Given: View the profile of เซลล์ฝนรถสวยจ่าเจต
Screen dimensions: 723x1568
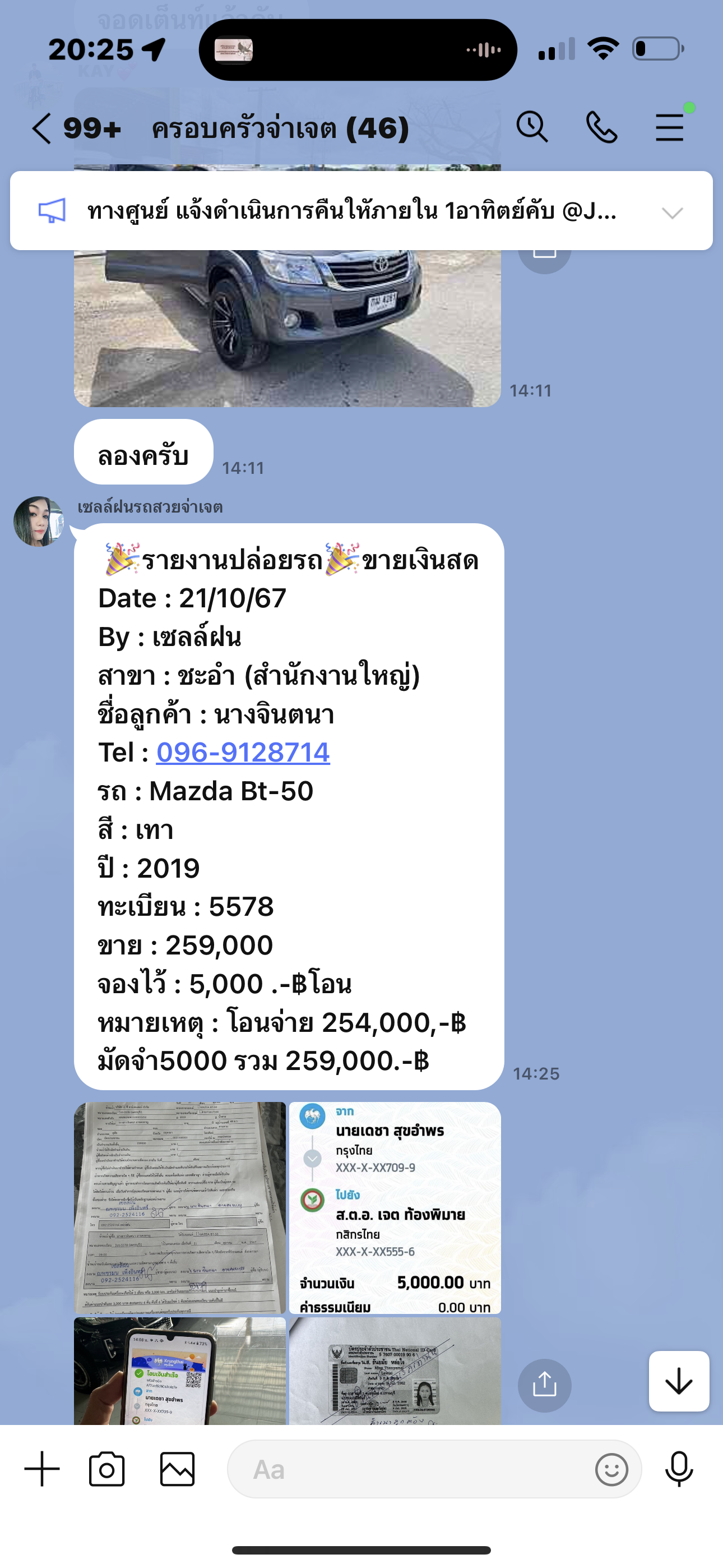Looking at the screenshot, I should (x=38, y=521).
